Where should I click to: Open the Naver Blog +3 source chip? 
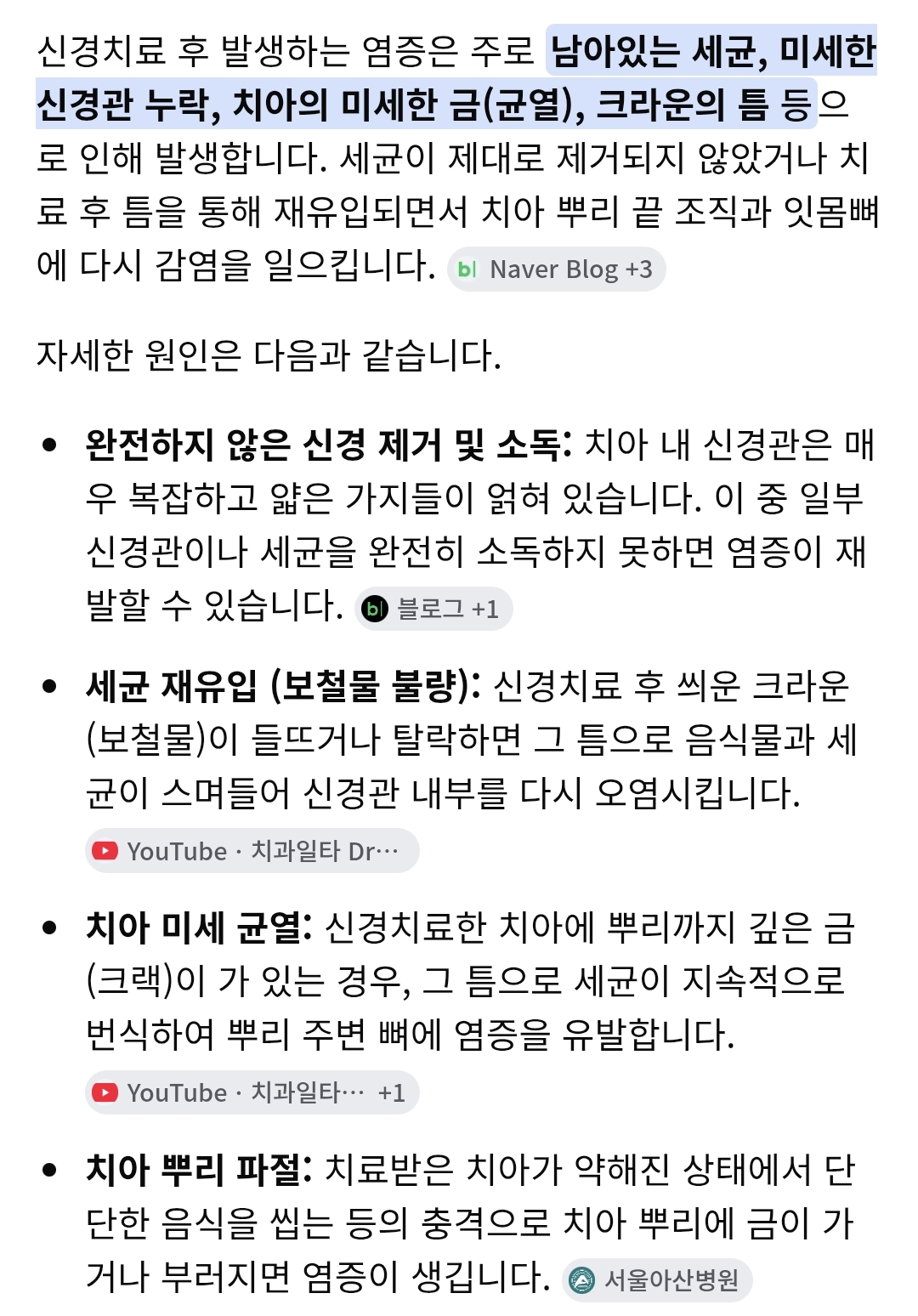coord(556,269)
